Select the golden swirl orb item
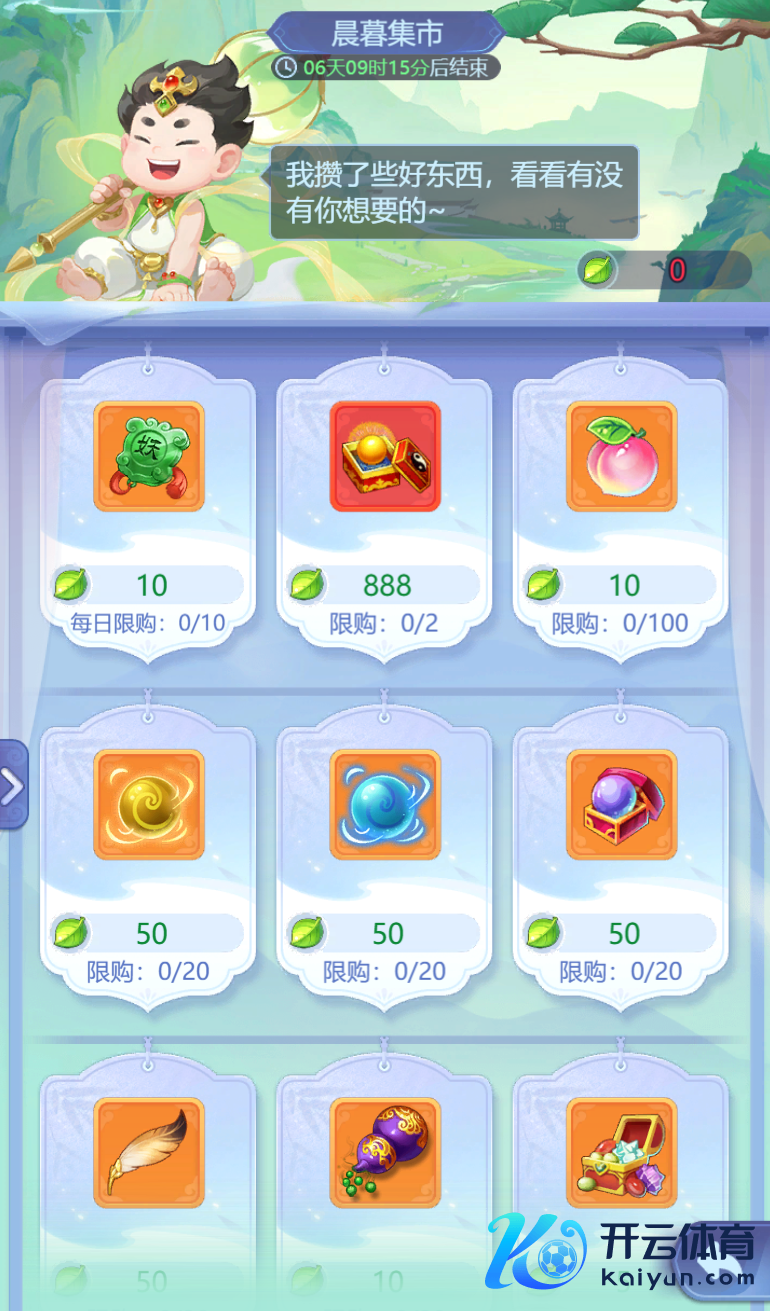Image resolution: width=770 pixels, height=1311 pixels. 148,804
